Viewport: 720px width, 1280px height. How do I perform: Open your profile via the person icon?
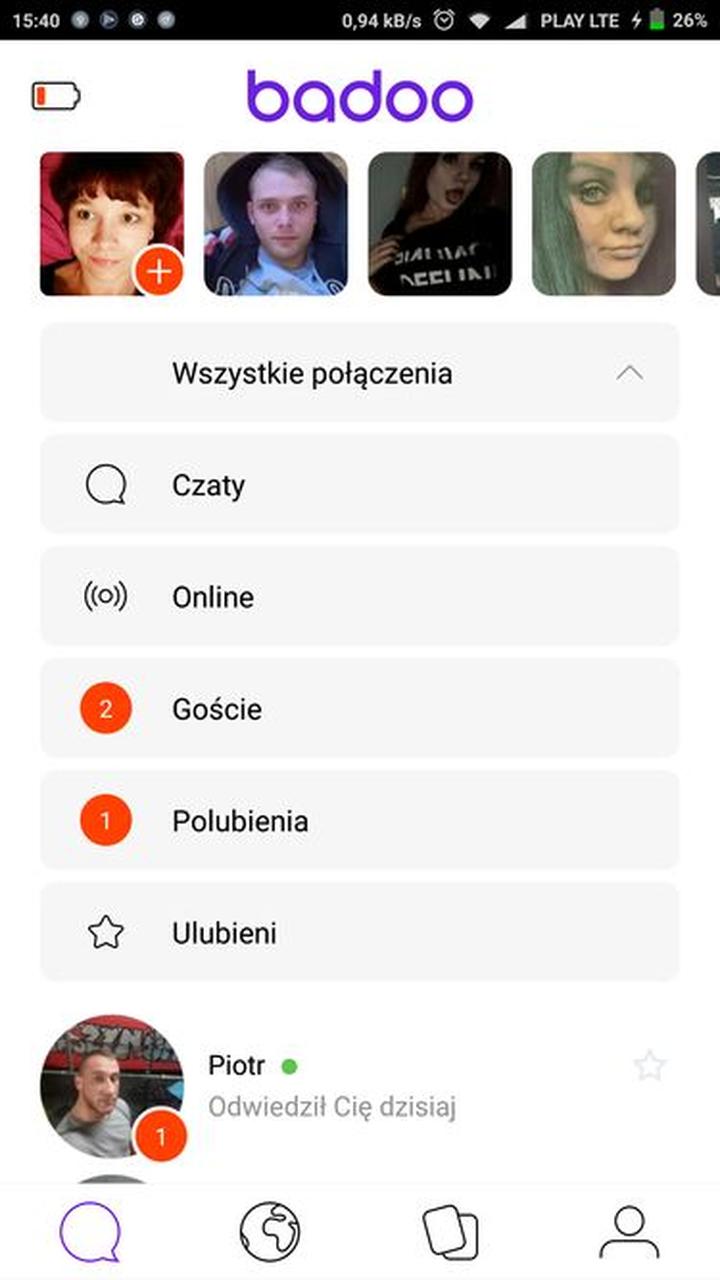tap(628, 1232)
